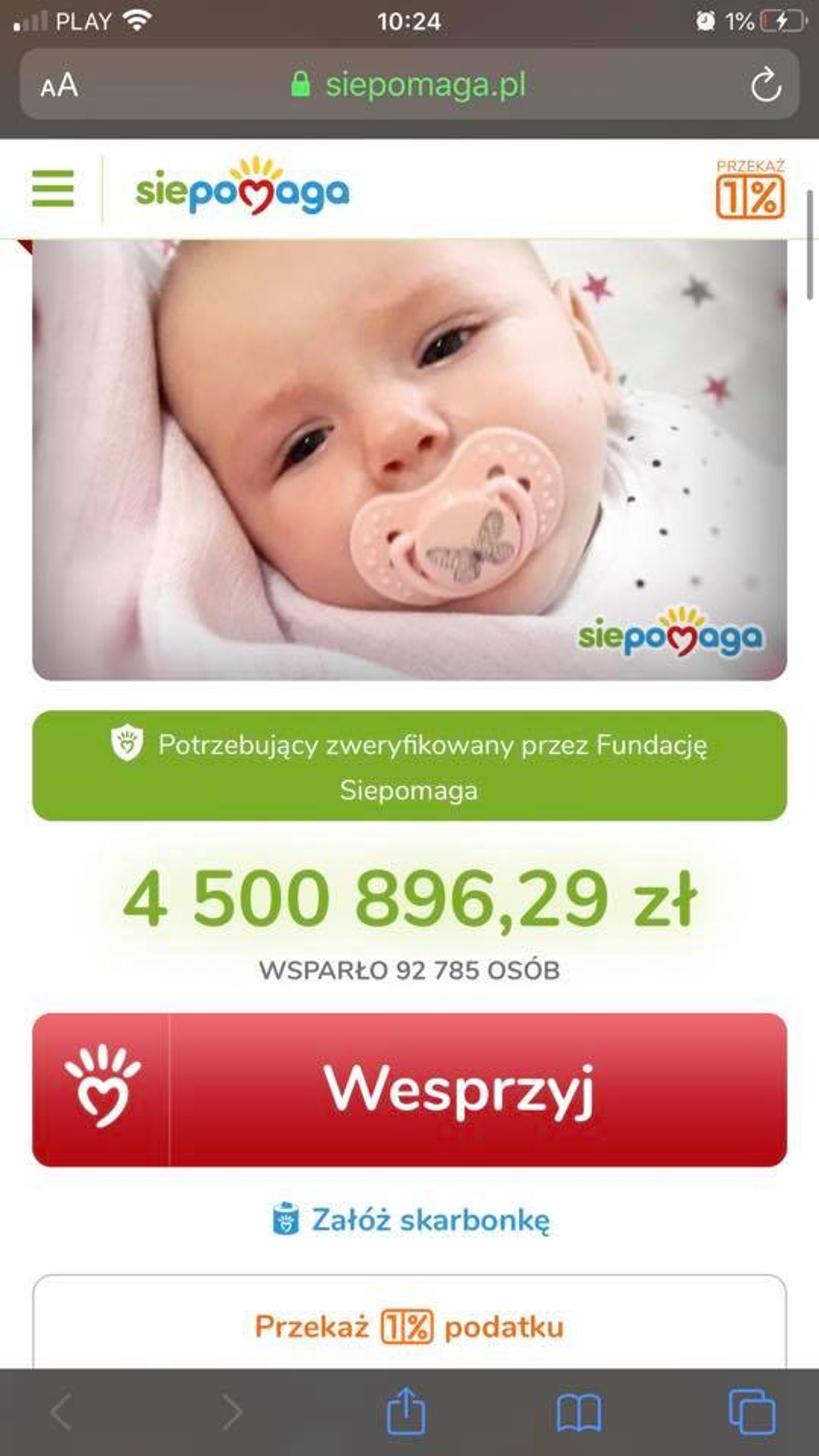Tap the siepomaga.pl address bar

[409, 84]
